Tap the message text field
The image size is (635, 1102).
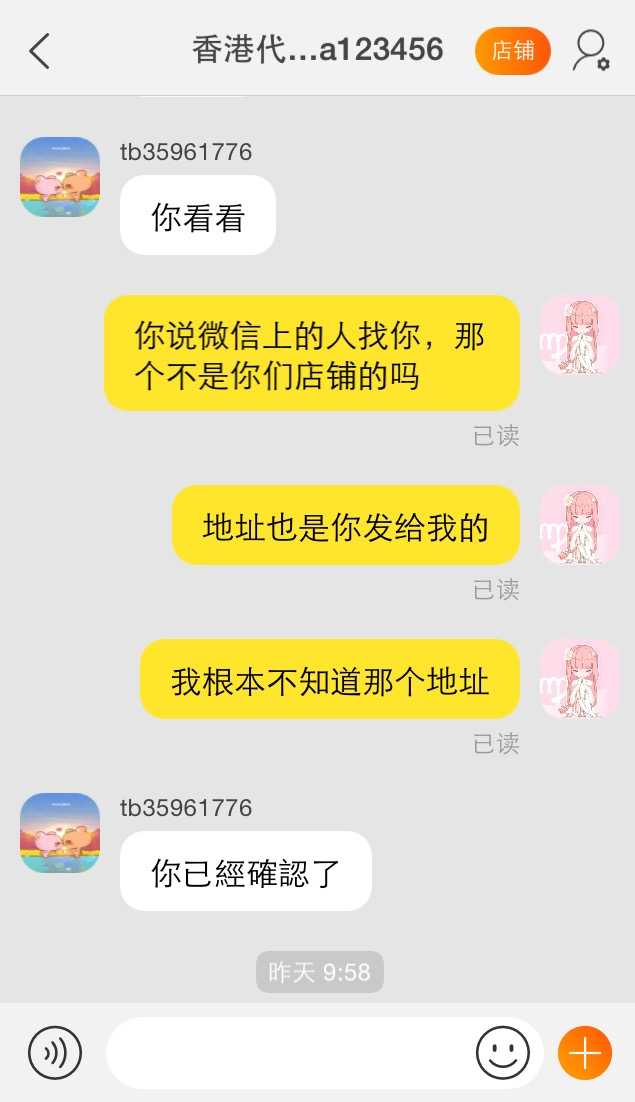(290, 1052)
